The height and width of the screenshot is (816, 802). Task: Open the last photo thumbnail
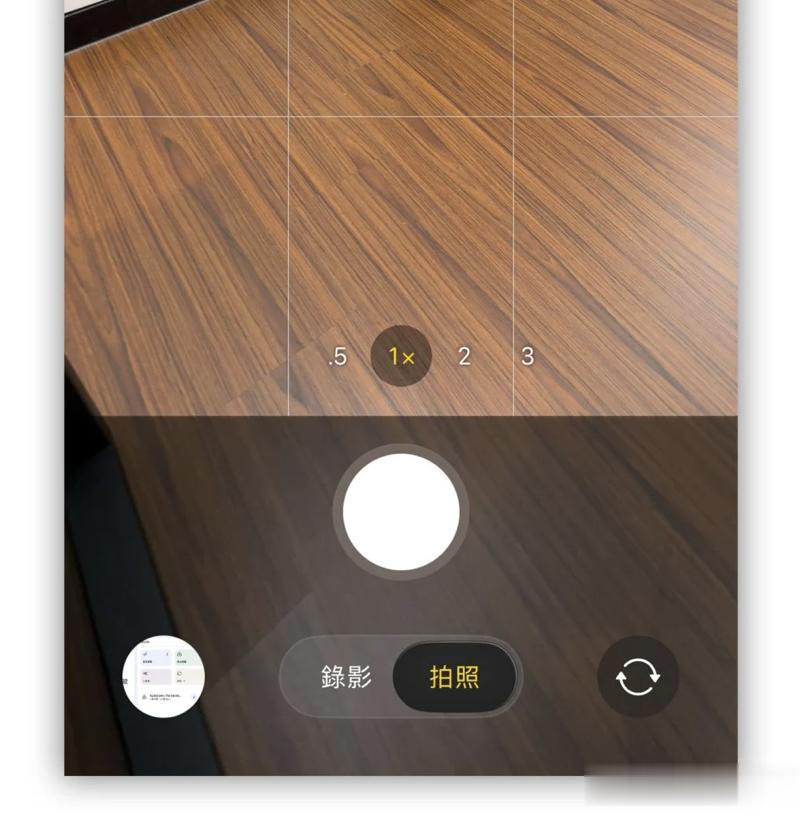point(164,677)
